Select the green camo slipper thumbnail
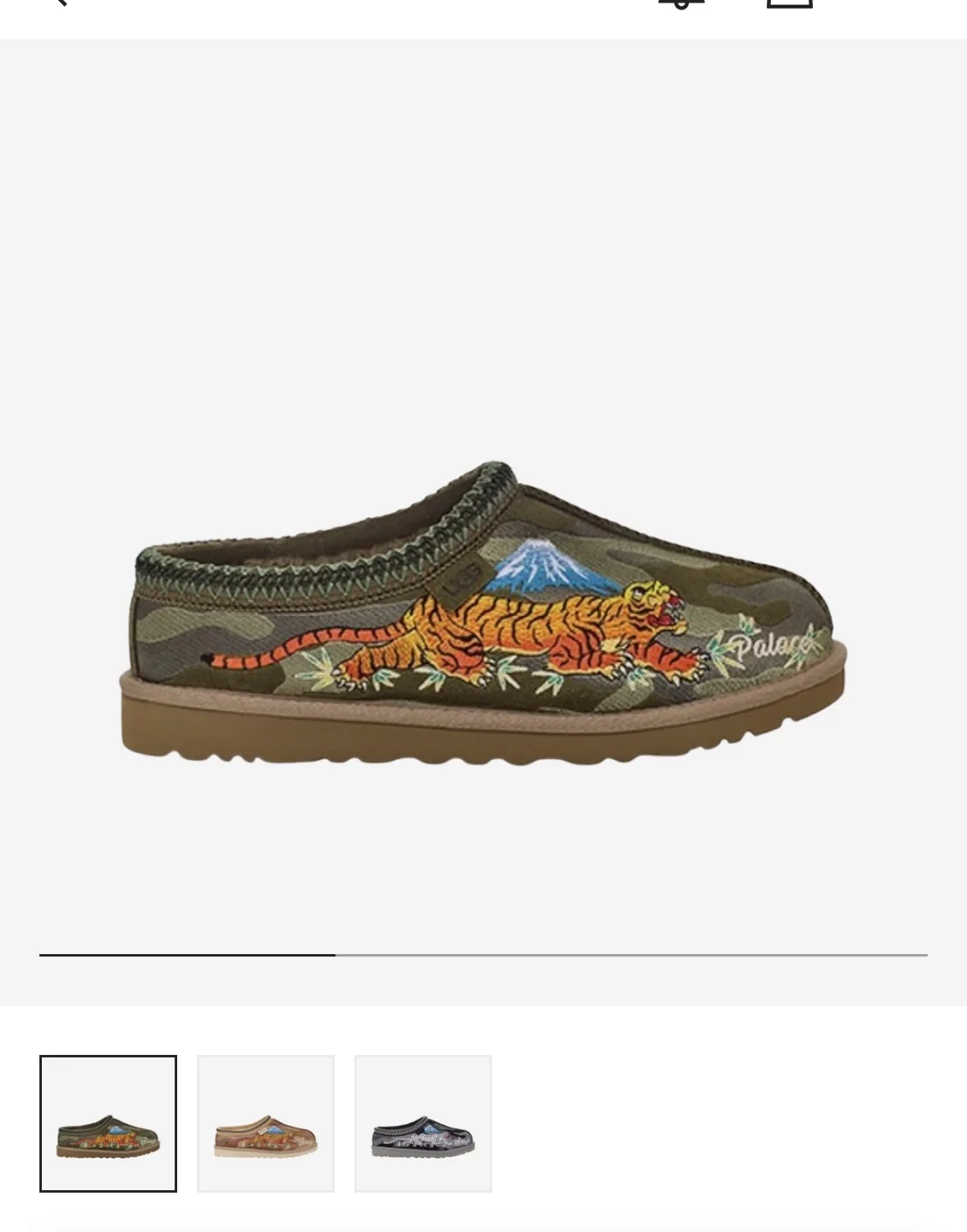Viewport: 967px width, 1232px height. pos(108,1123)
